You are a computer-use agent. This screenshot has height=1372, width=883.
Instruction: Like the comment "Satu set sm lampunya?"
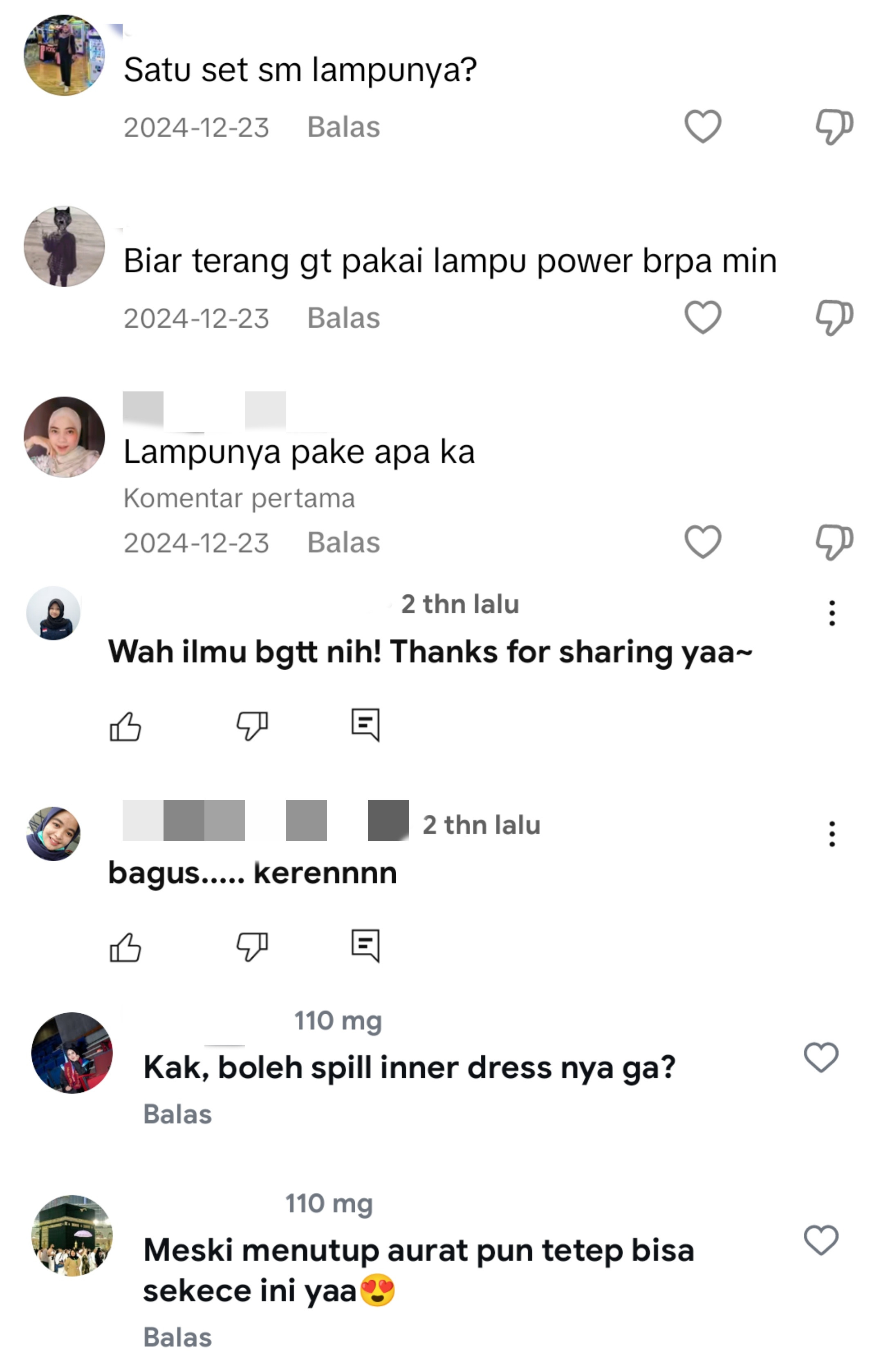(702, 126)
